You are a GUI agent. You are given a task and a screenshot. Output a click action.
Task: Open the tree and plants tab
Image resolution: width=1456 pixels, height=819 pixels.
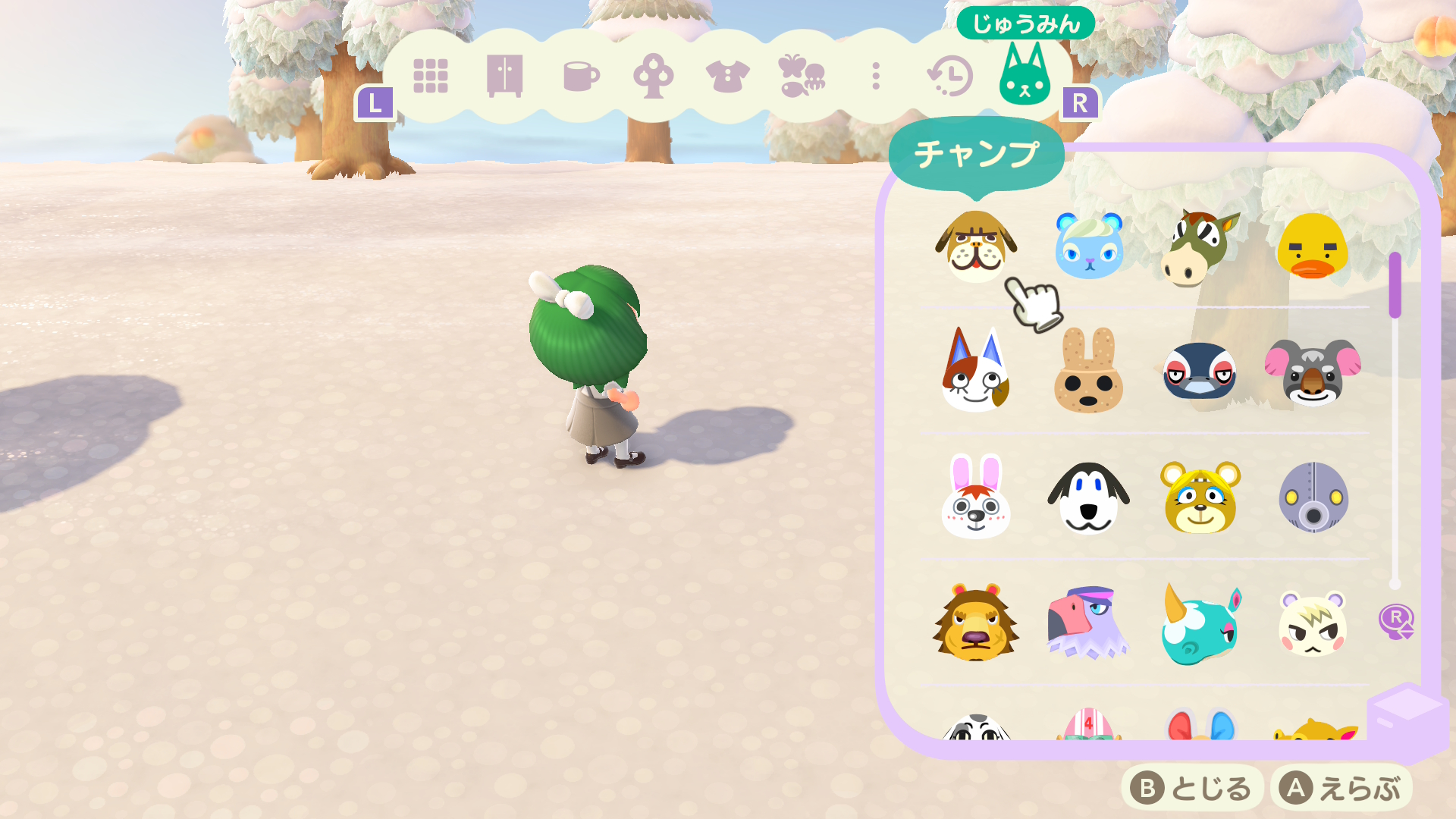[x=653, y=77]
